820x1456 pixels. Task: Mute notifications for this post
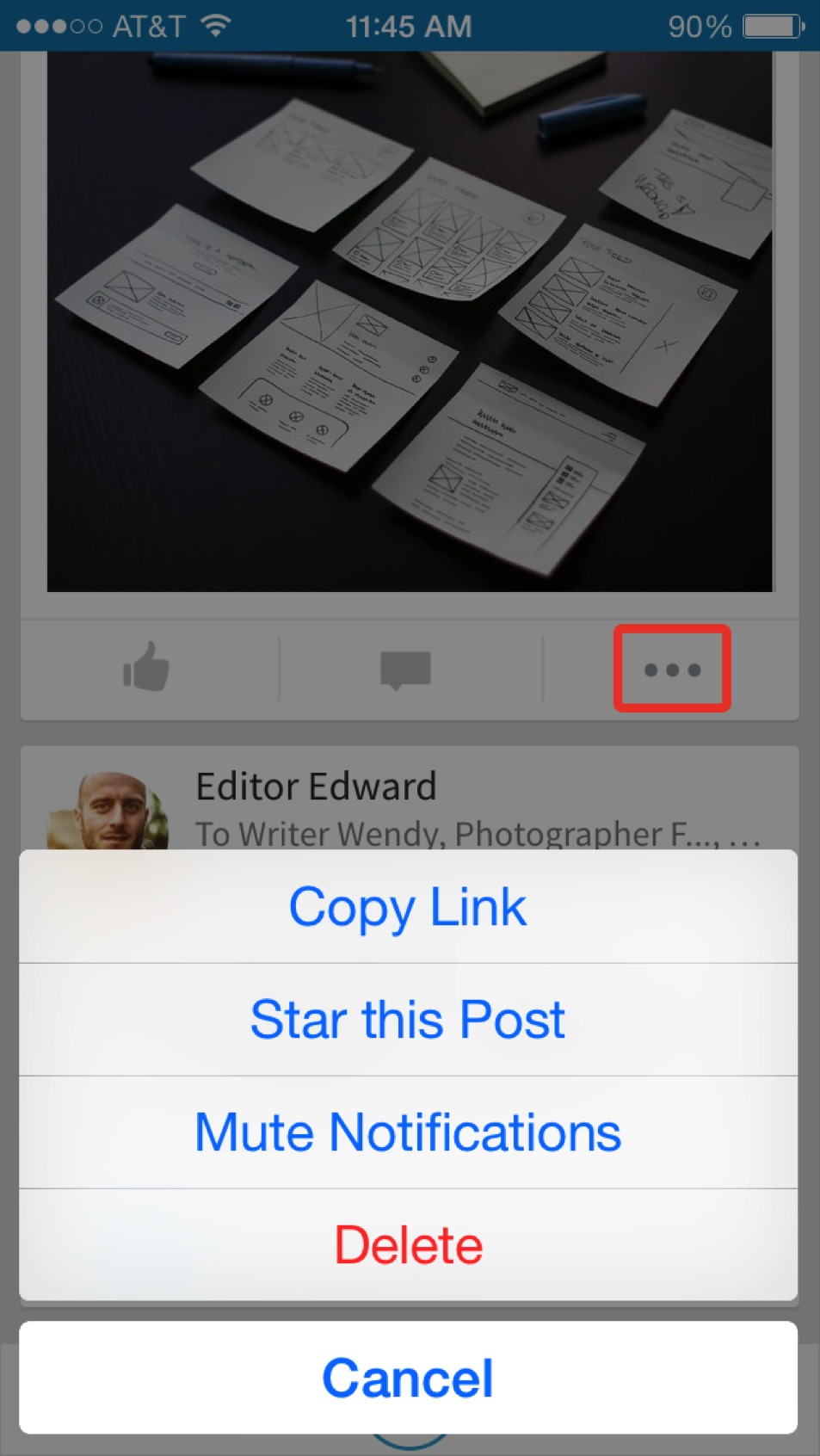click(408, 1132)
